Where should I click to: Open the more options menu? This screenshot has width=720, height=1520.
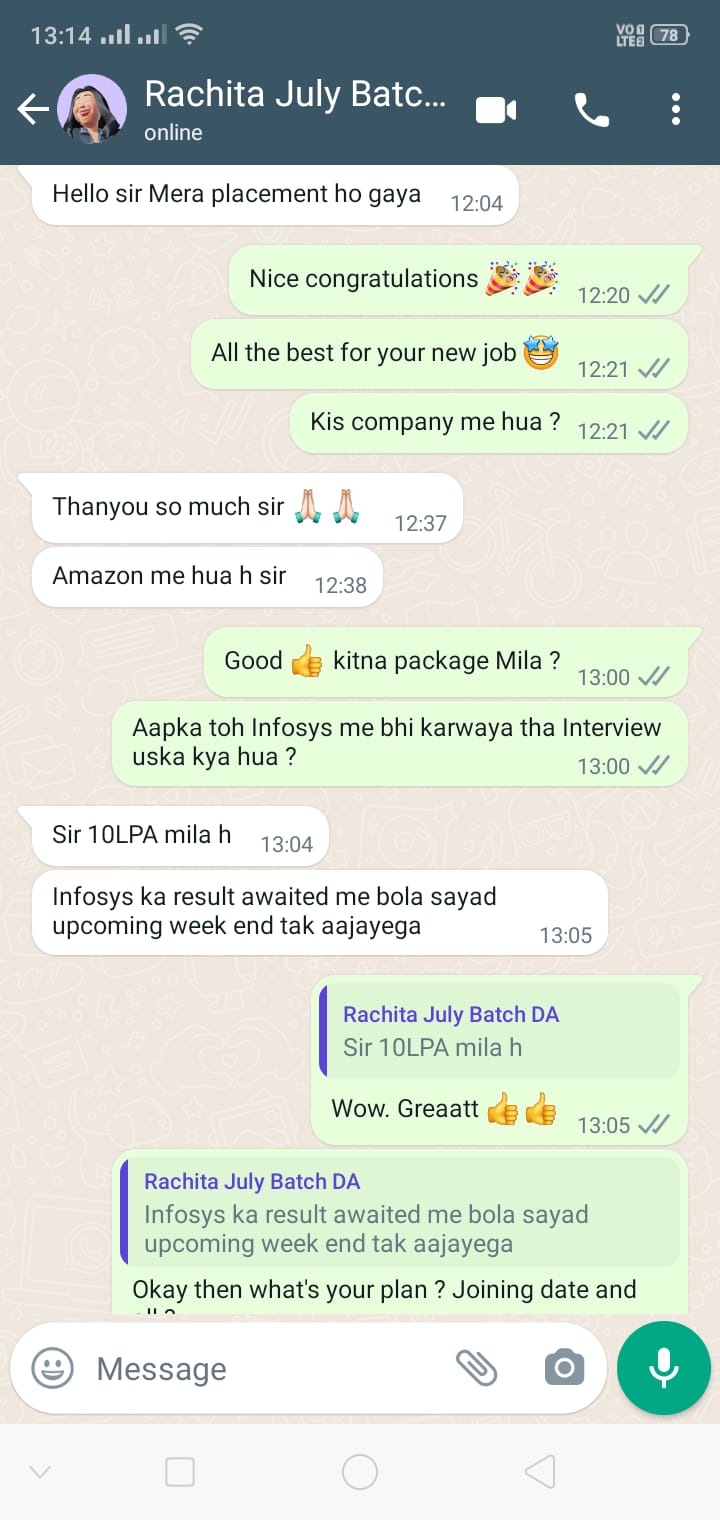[676, 109]
